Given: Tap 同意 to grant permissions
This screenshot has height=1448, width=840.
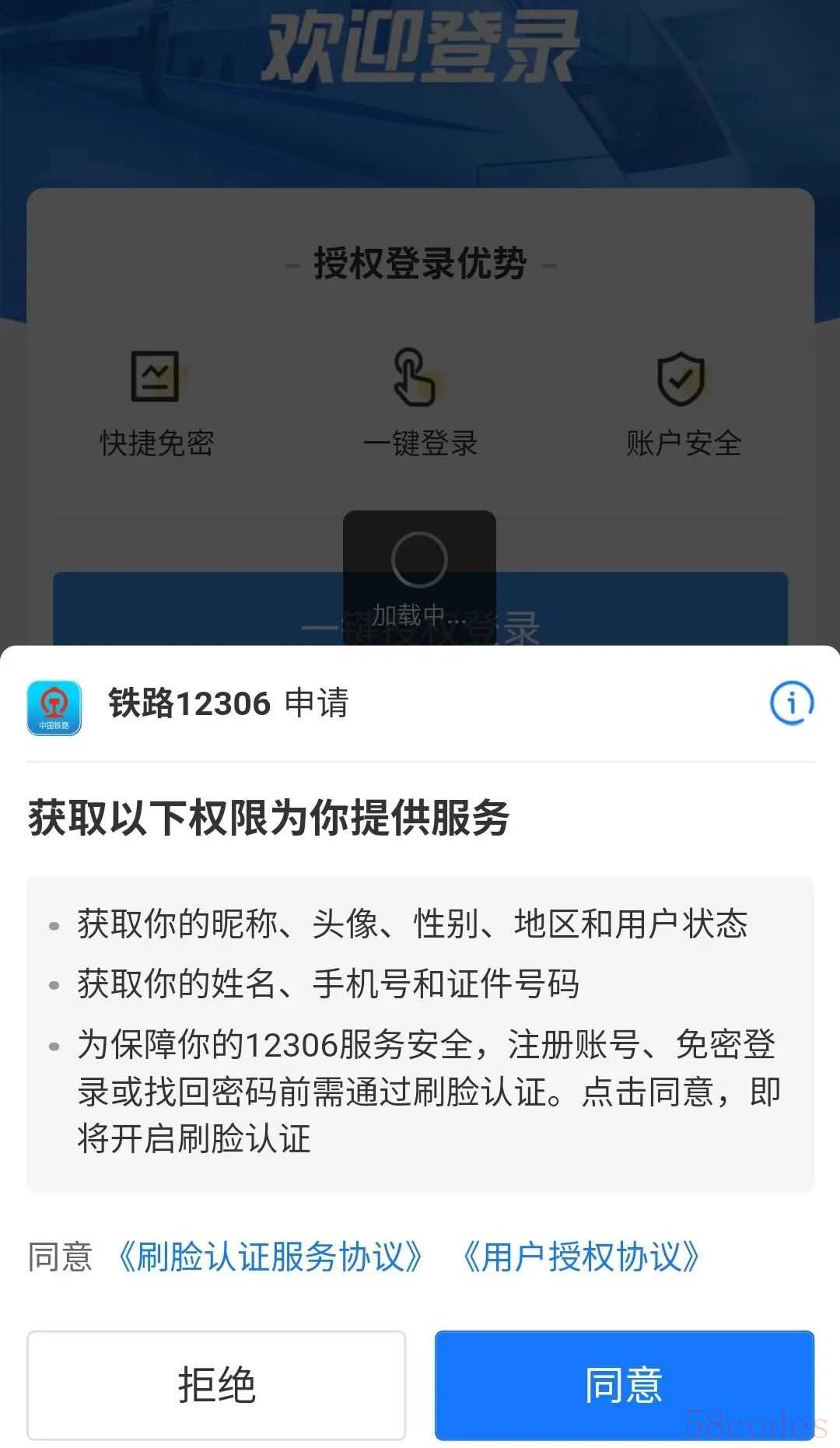Looking at the screenshot, I should click(x=624, y=1385).
